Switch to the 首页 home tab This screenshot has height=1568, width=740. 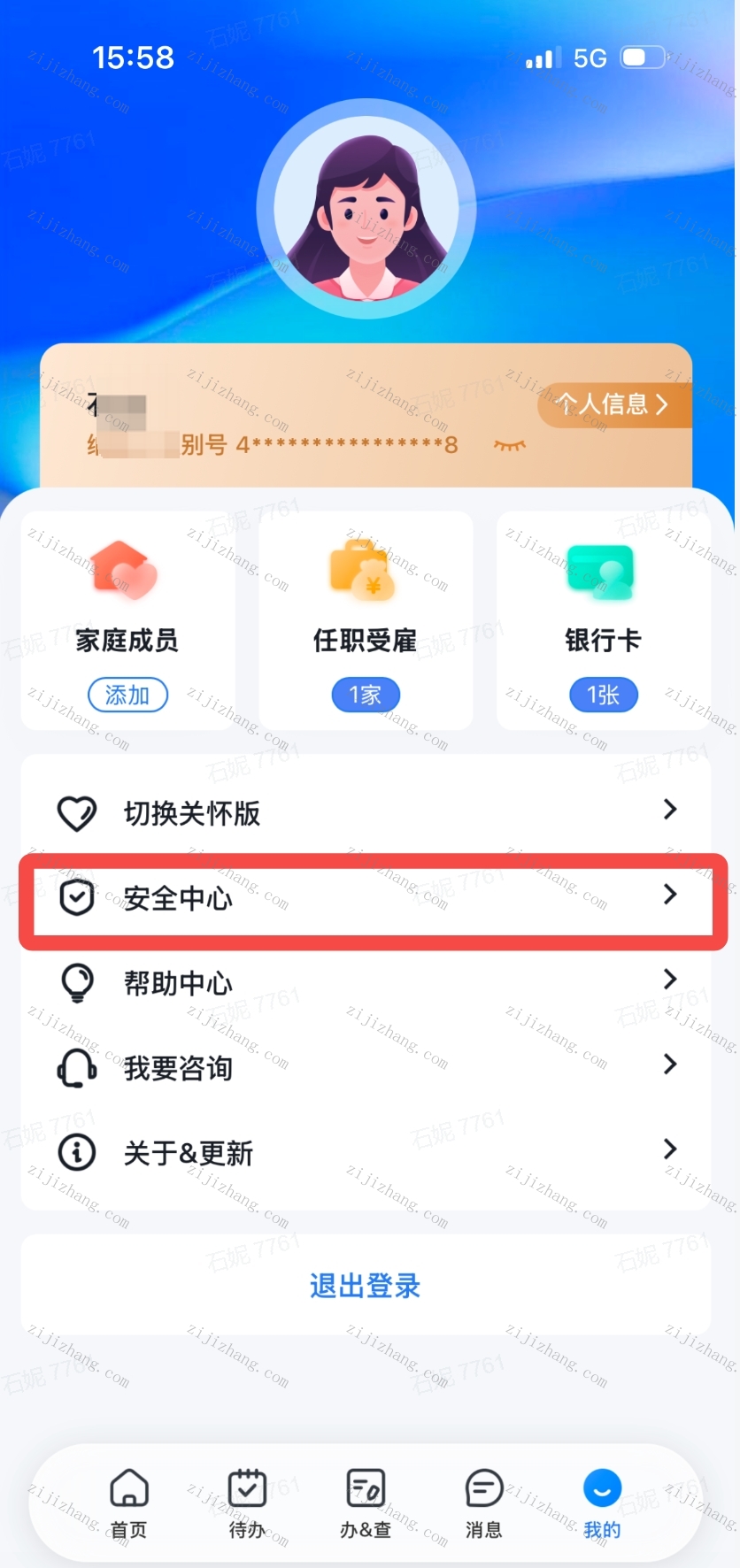click(129, 1503)
